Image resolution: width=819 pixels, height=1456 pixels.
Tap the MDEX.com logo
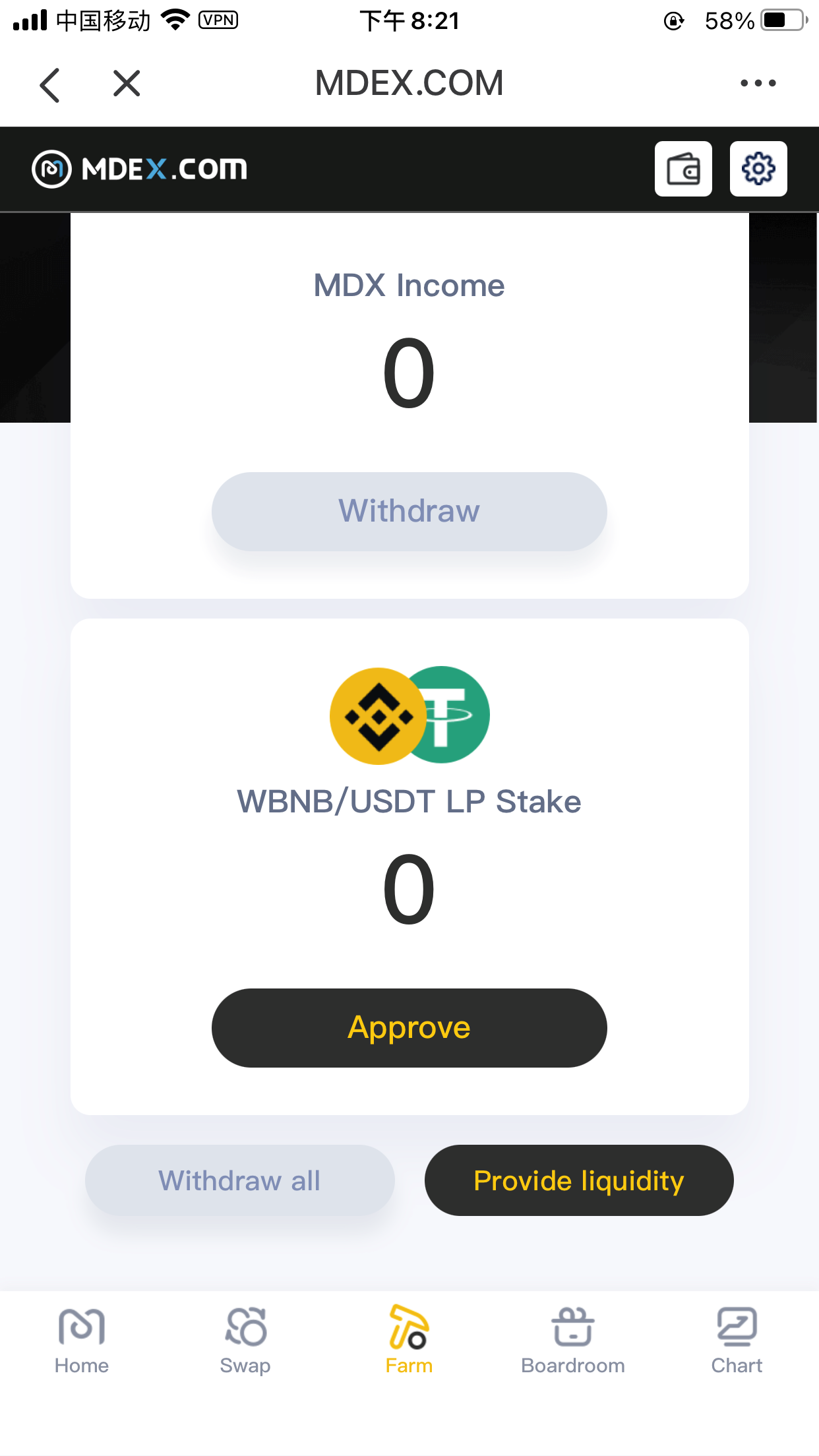140,169
